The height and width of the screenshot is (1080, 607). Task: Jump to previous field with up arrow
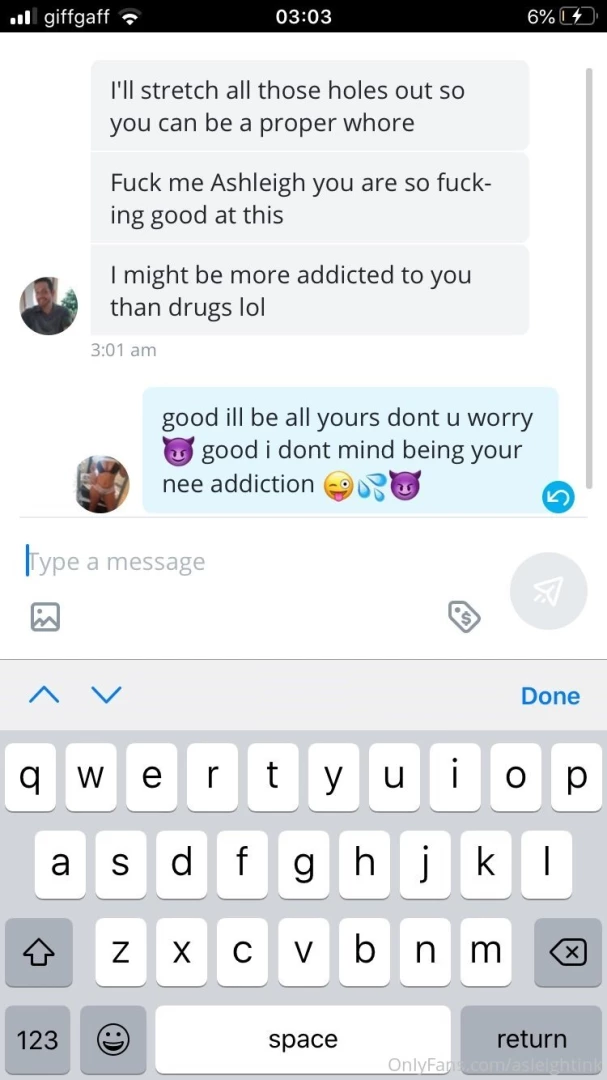[43, 695]
